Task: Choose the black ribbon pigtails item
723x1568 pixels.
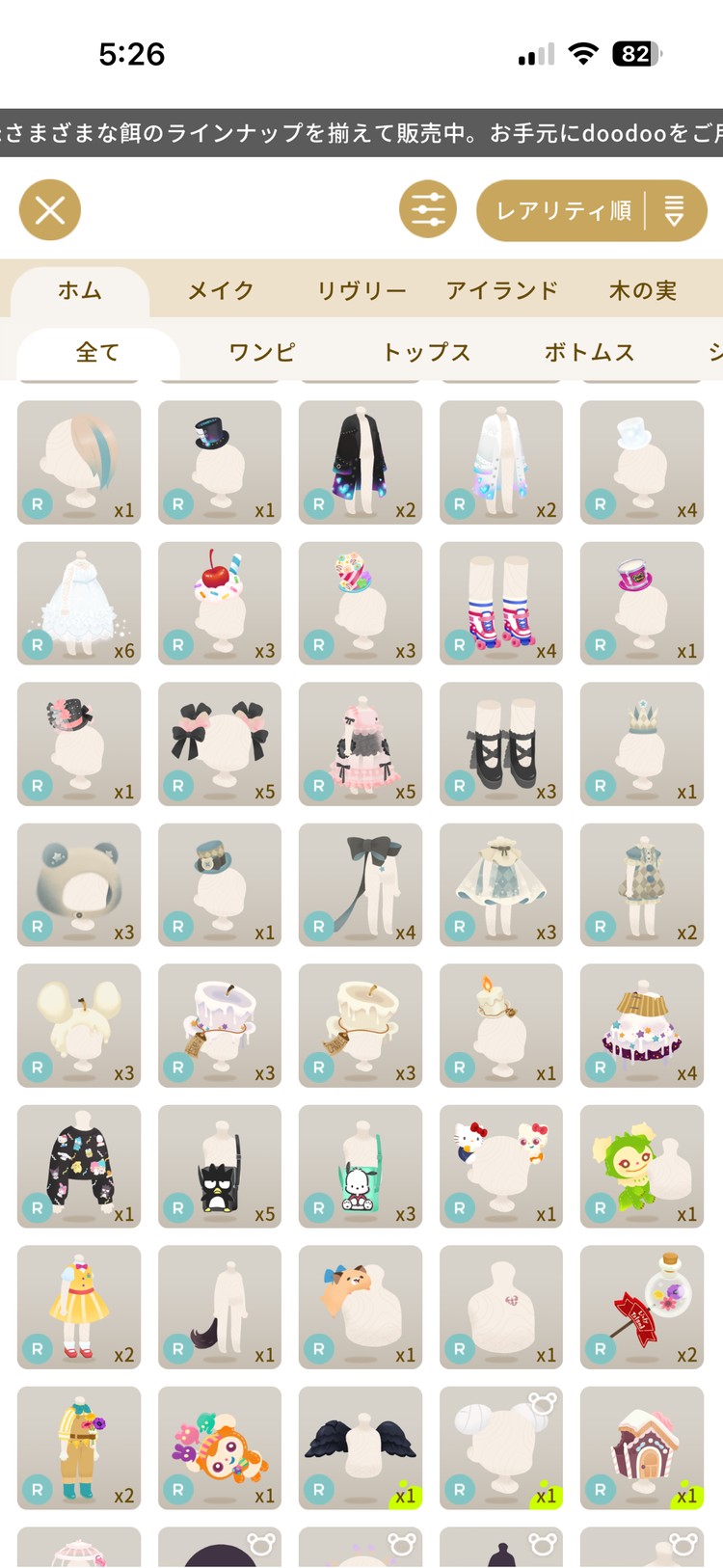Action: click(220, 743)
